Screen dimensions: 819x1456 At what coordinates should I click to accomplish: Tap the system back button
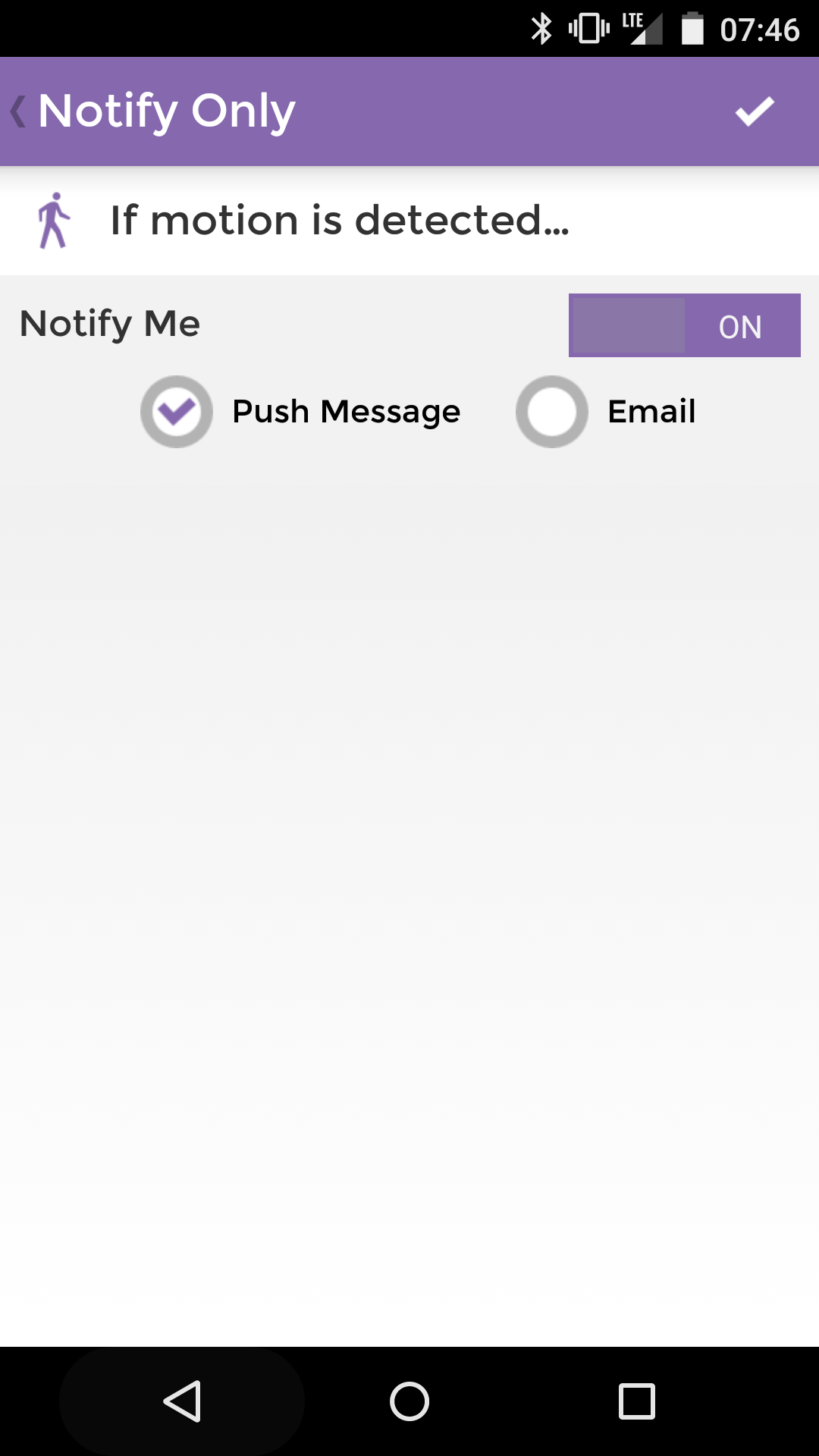[182, 1401]
